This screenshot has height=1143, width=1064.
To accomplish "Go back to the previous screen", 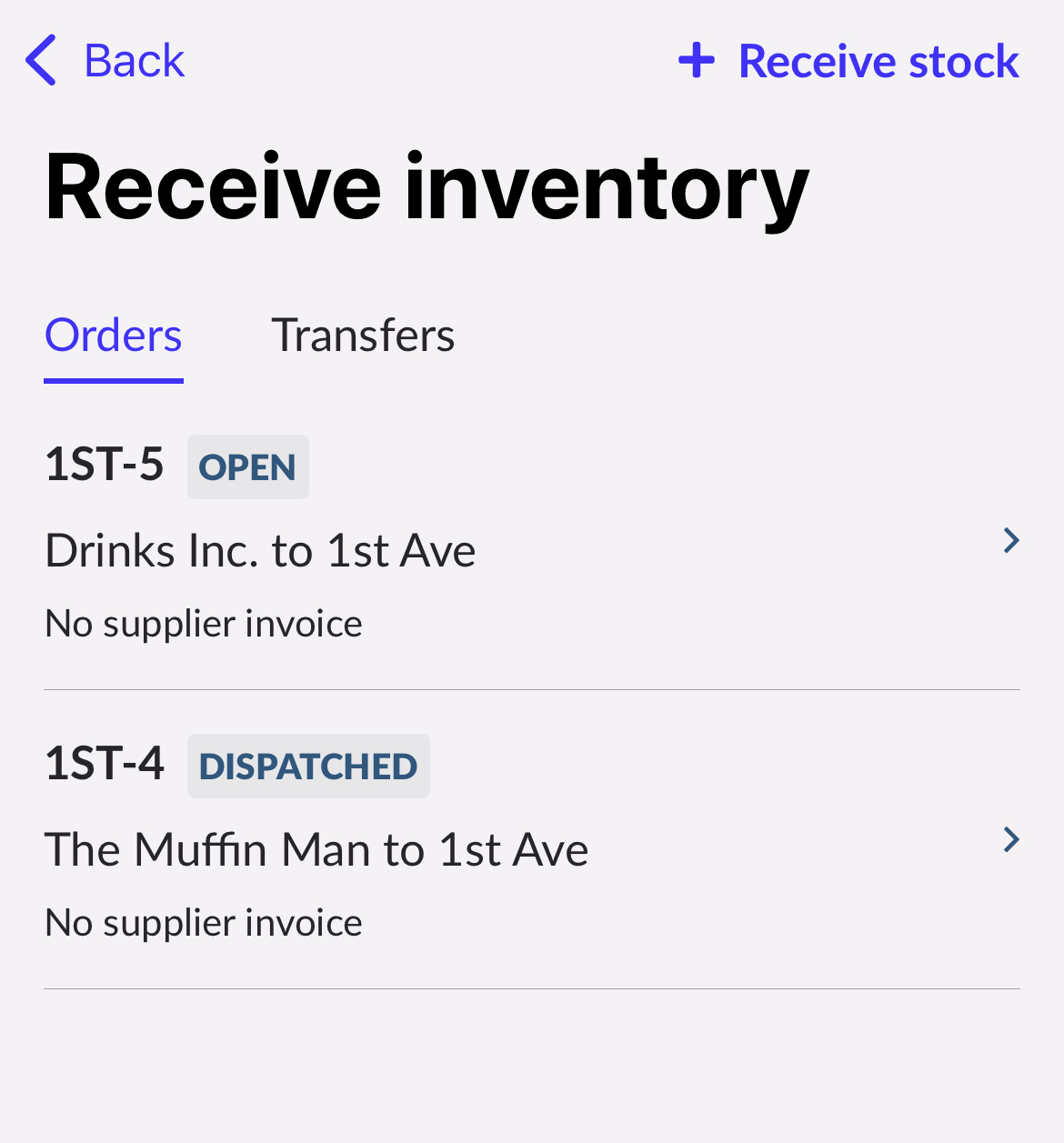I will click(x=105, y=61).
